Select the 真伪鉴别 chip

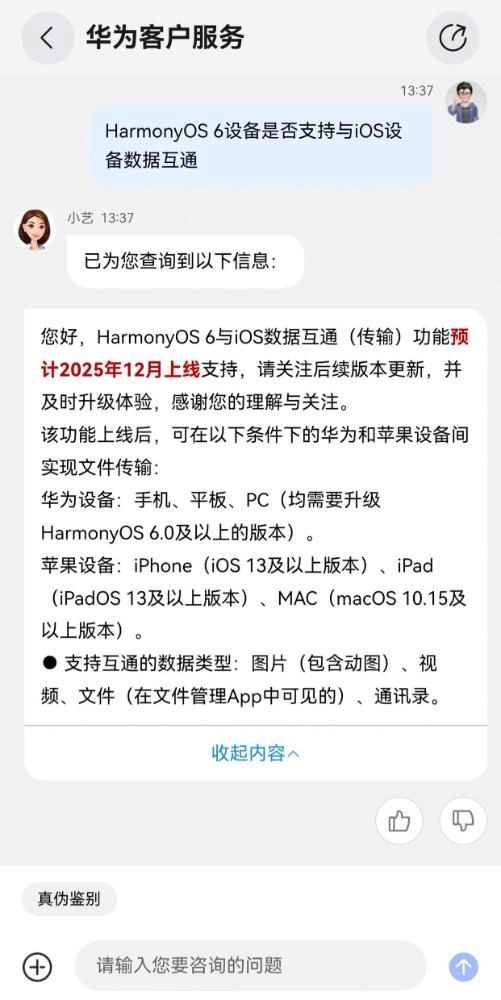coord(69,899)
